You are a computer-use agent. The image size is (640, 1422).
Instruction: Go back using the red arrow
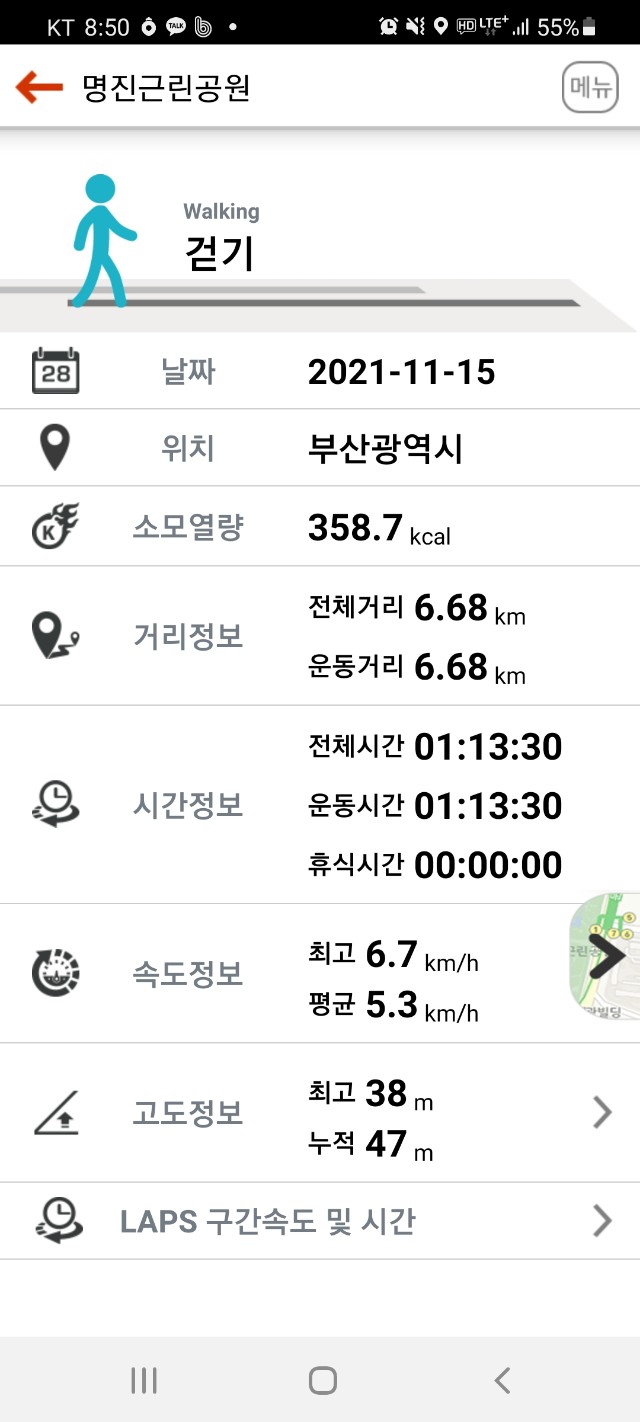pos(40,88)
